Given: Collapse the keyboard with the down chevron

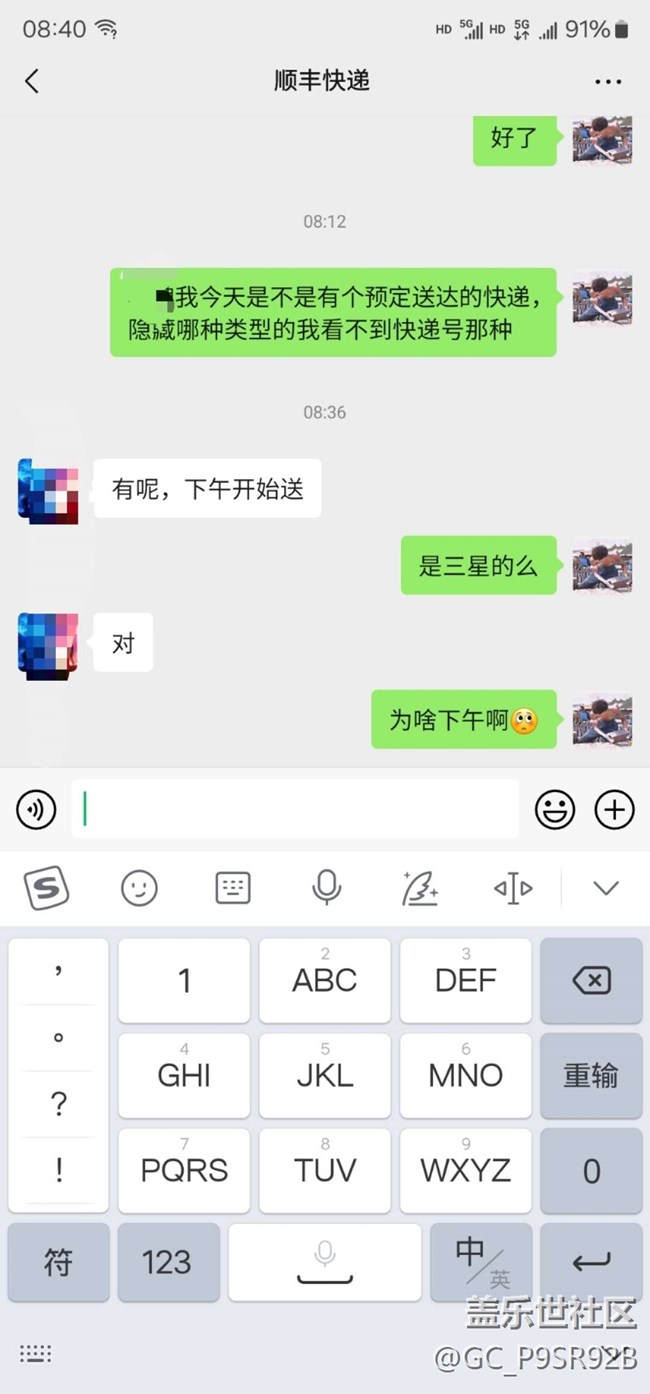Looking at the screenshot, I should pyautogui.click(x=606, y=888).
